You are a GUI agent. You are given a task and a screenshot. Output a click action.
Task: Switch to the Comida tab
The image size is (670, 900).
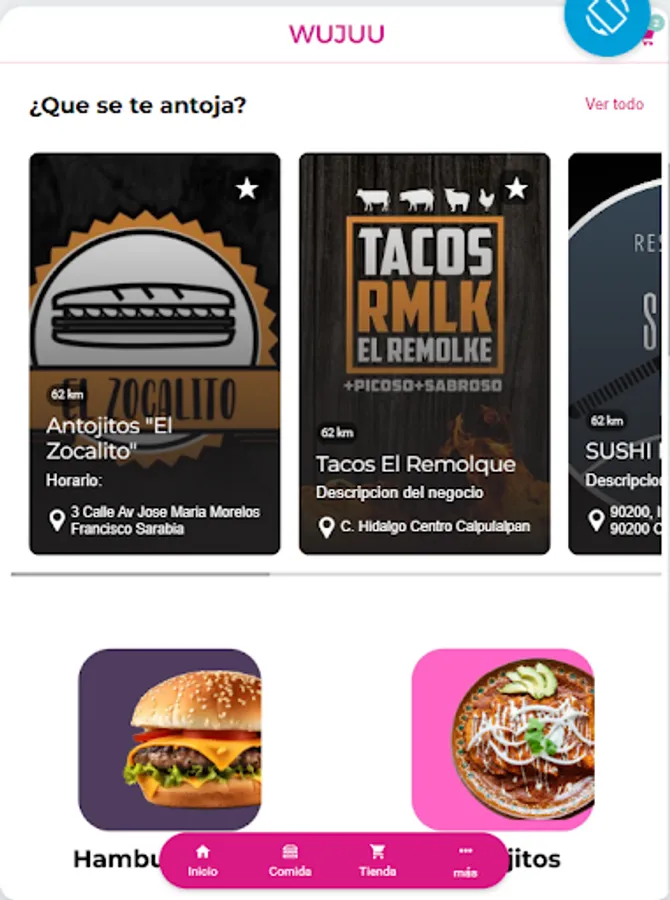[x=290, y=860]
